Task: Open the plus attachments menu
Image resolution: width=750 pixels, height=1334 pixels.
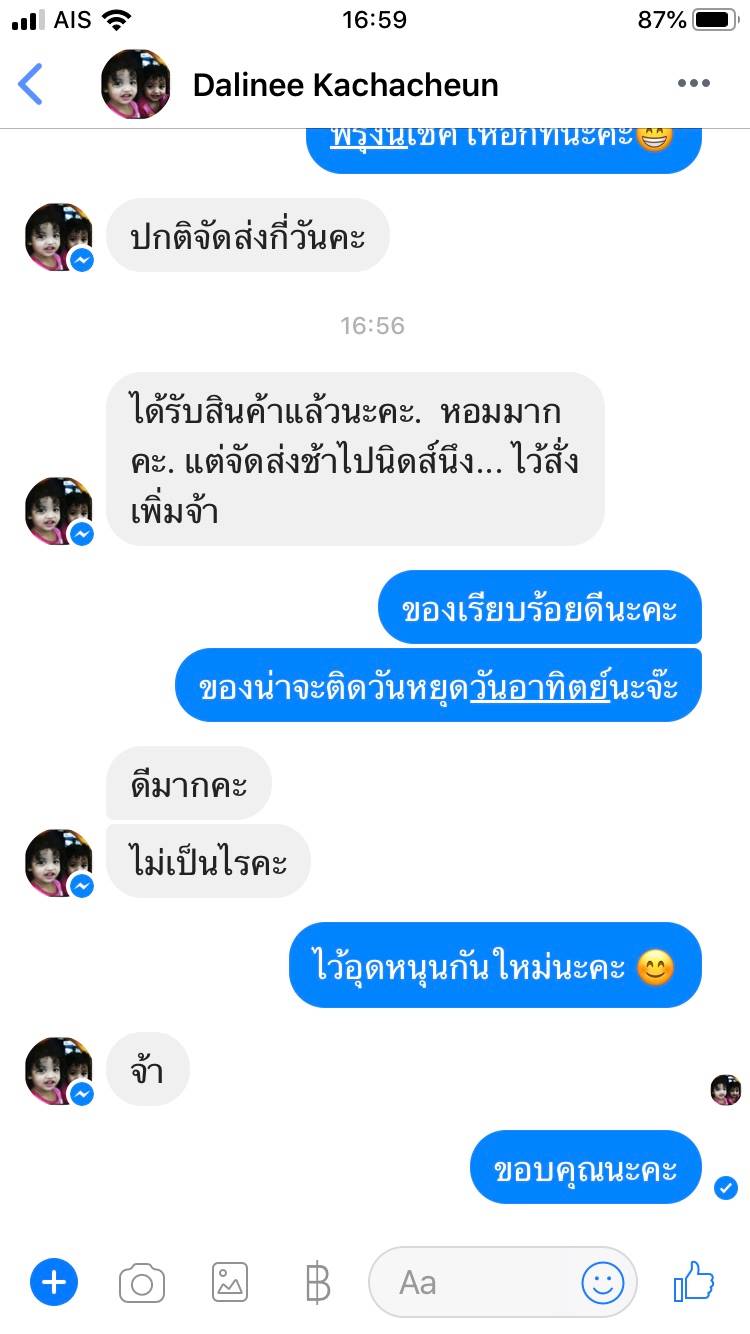Action: point(54,1282)
